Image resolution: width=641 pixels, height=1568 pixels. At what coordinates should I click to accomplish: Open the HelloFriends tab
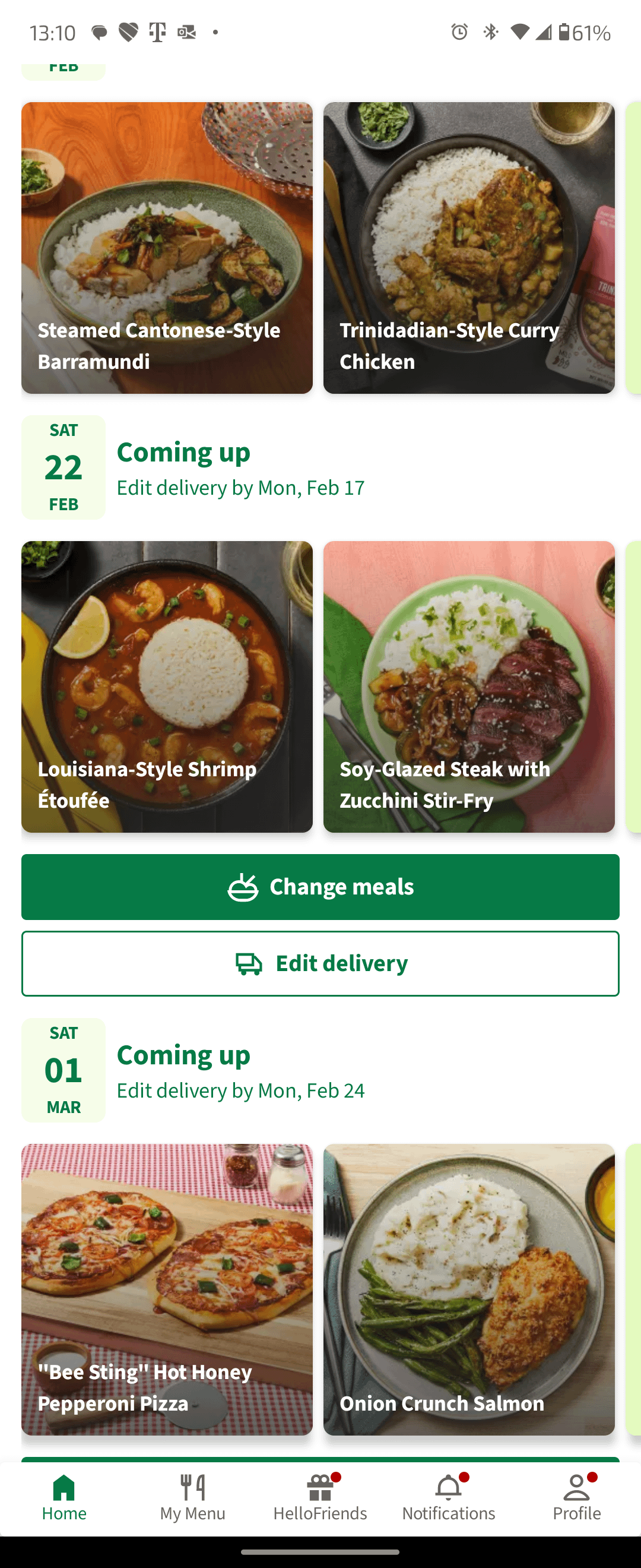click(320, 1498)
